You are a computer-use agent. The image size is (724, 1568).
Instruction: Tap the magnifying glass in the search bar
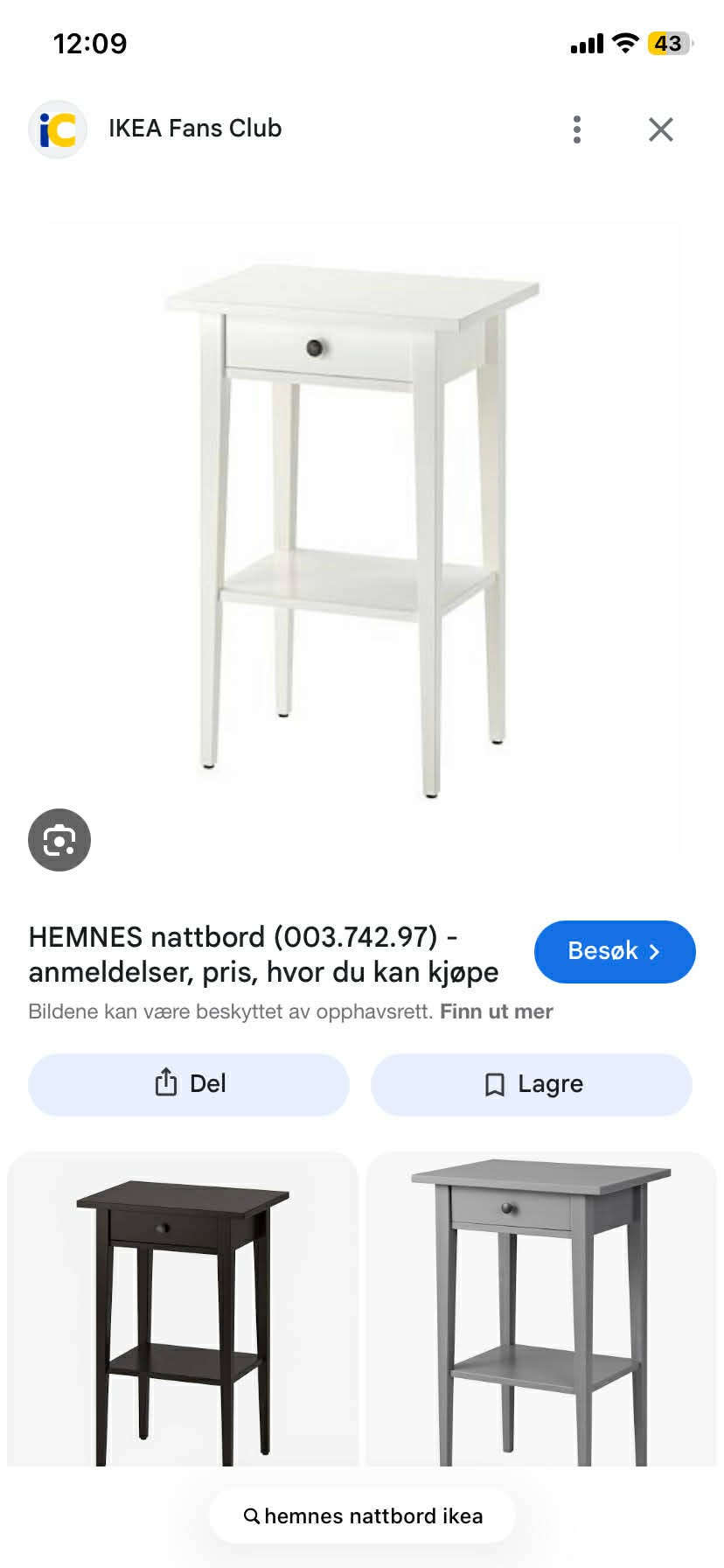[x=252, y=1516]
